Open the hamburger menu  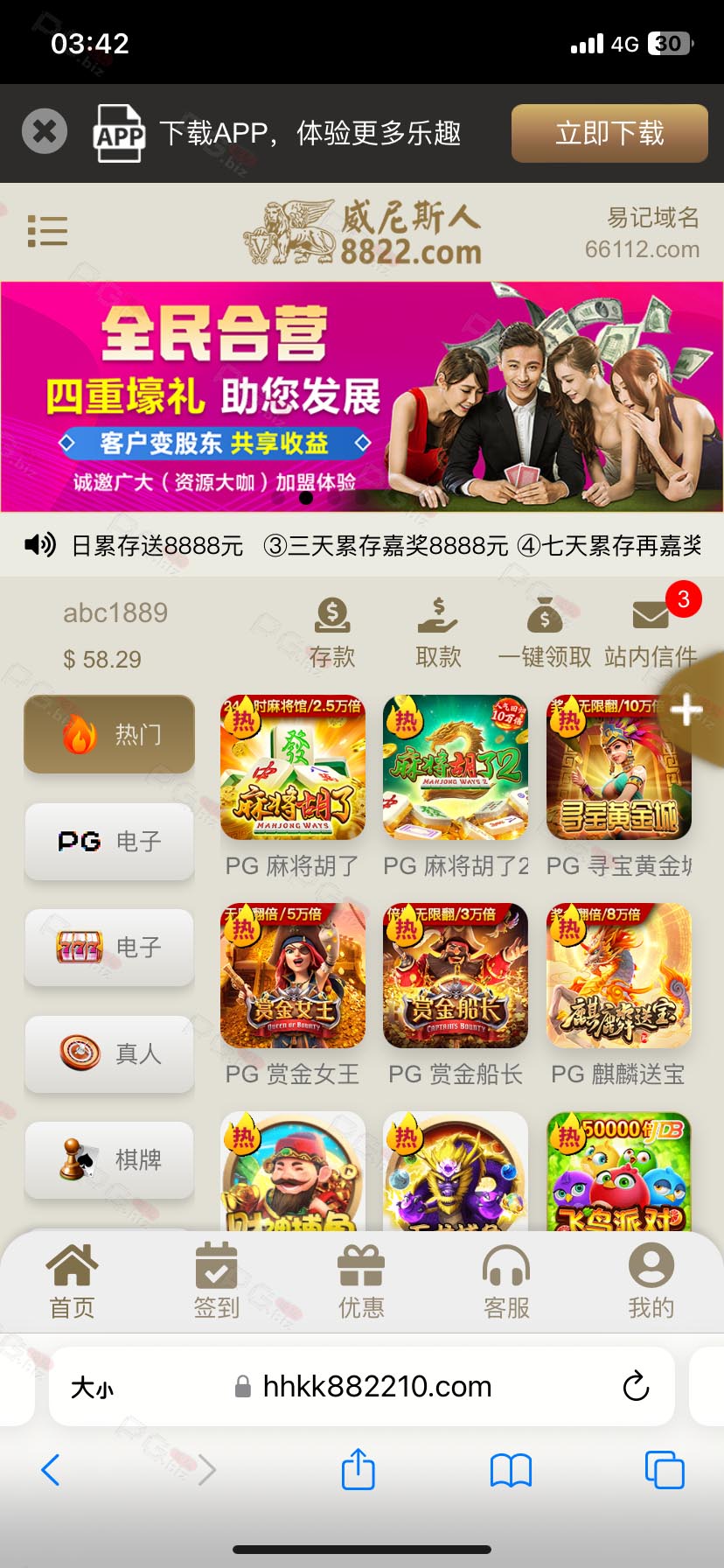pyautogui.click(x=47, y=231)
